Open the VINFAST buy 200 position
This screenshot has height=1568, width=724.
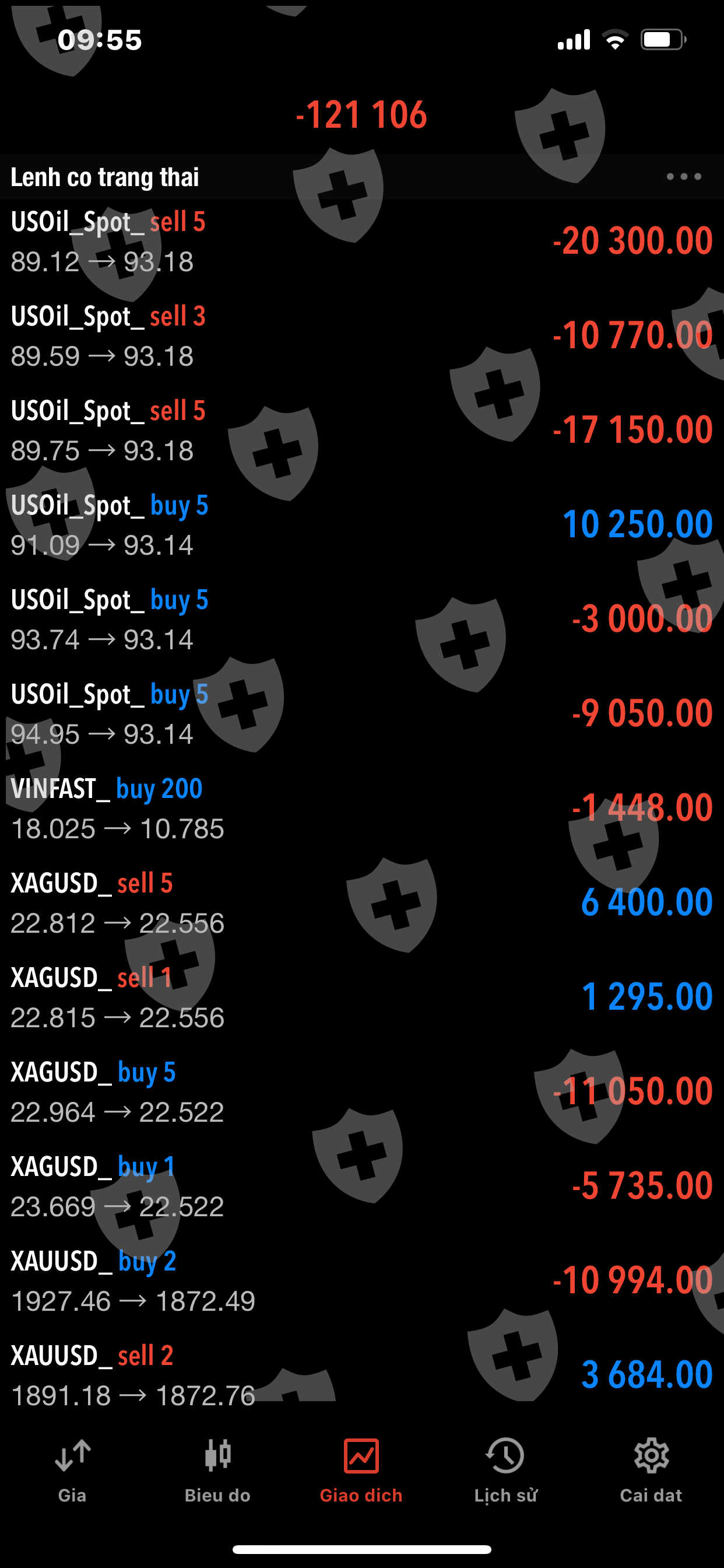pos(362,808)
